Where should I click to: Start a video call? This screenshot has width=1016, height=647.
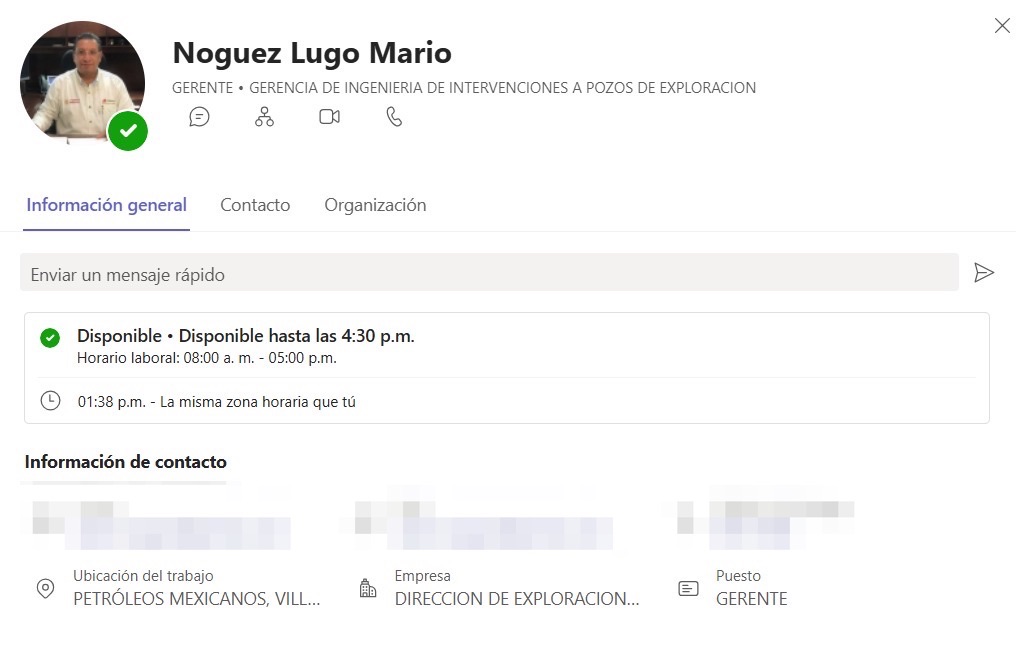click(329, 117)
